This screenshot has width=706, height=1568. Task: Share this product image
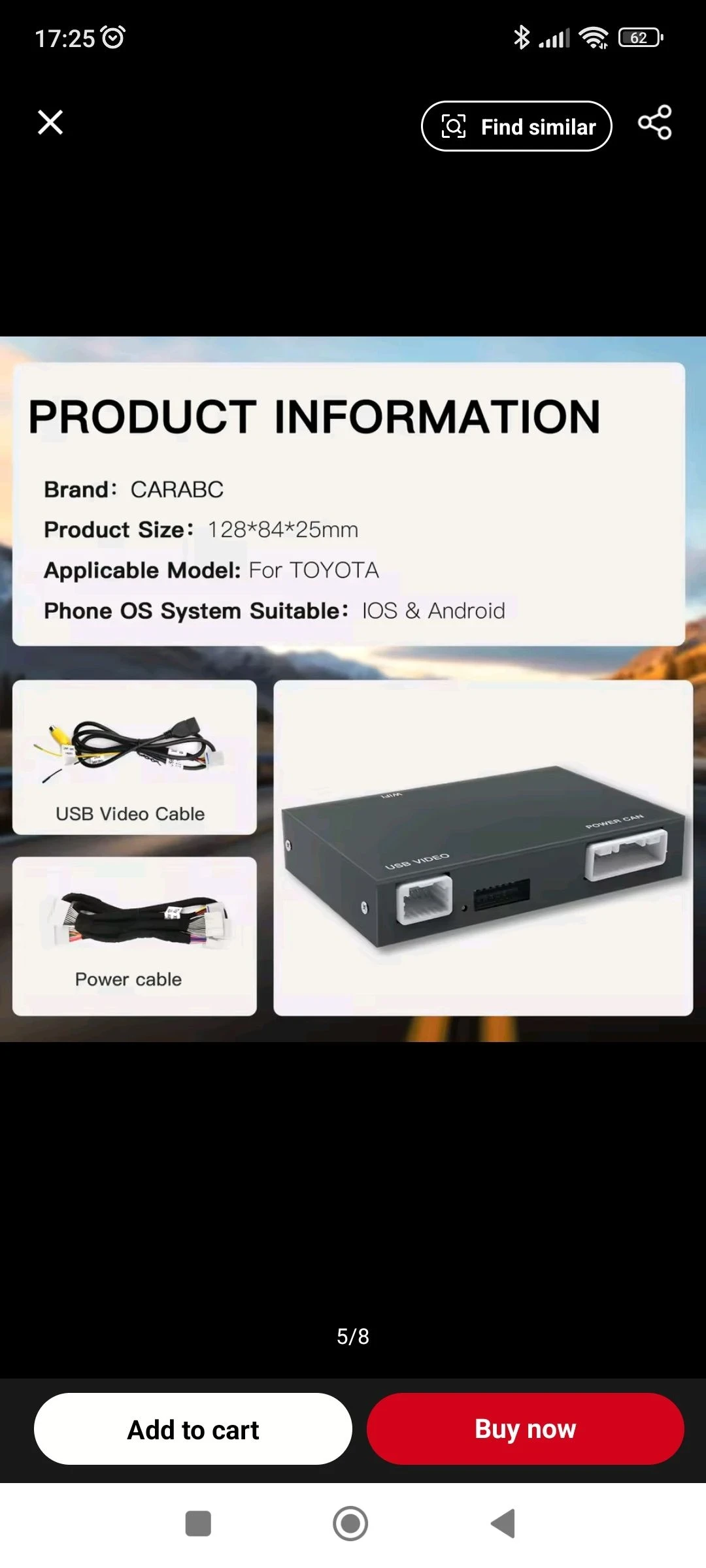pyautogui.click(x=654, y=122)
